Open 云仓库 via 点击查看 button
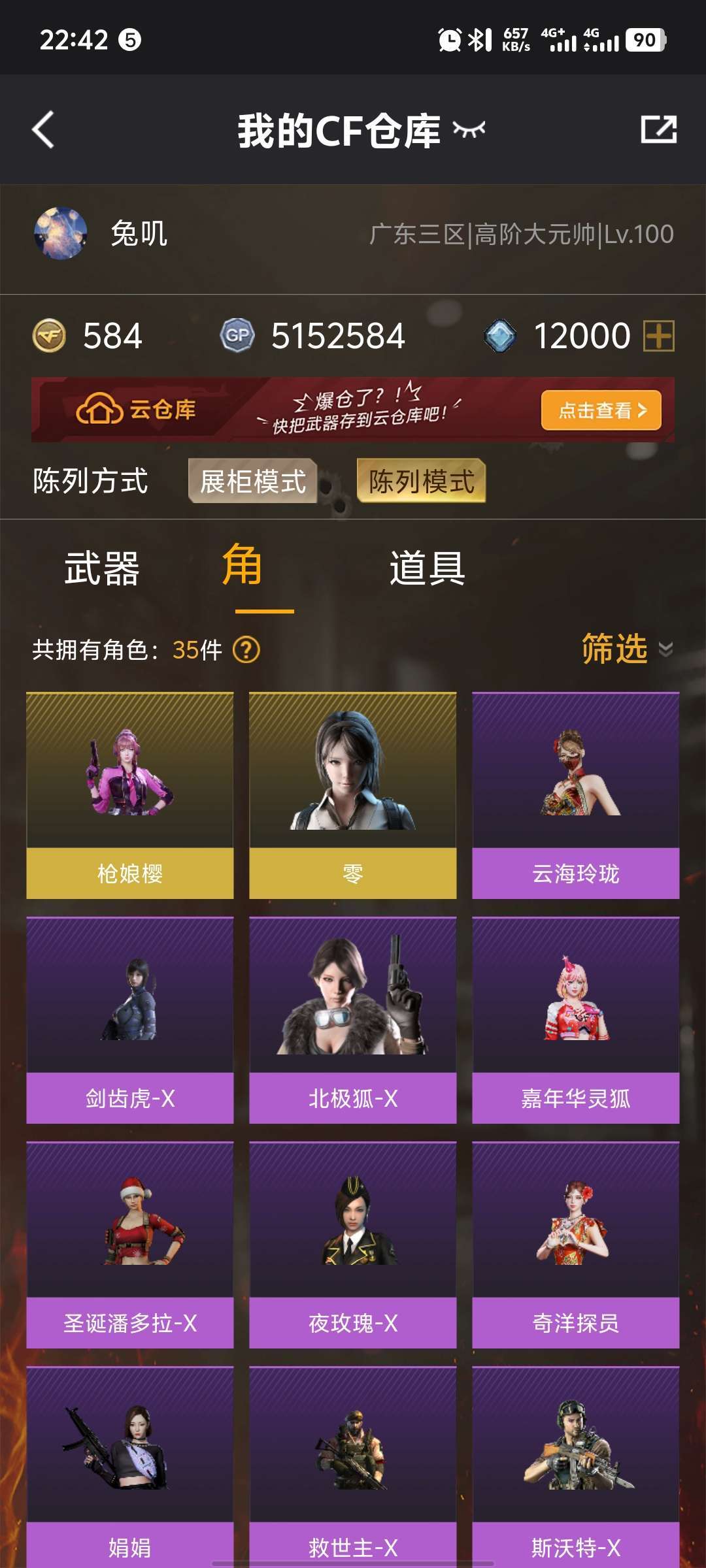 click(x=601, y=410)
